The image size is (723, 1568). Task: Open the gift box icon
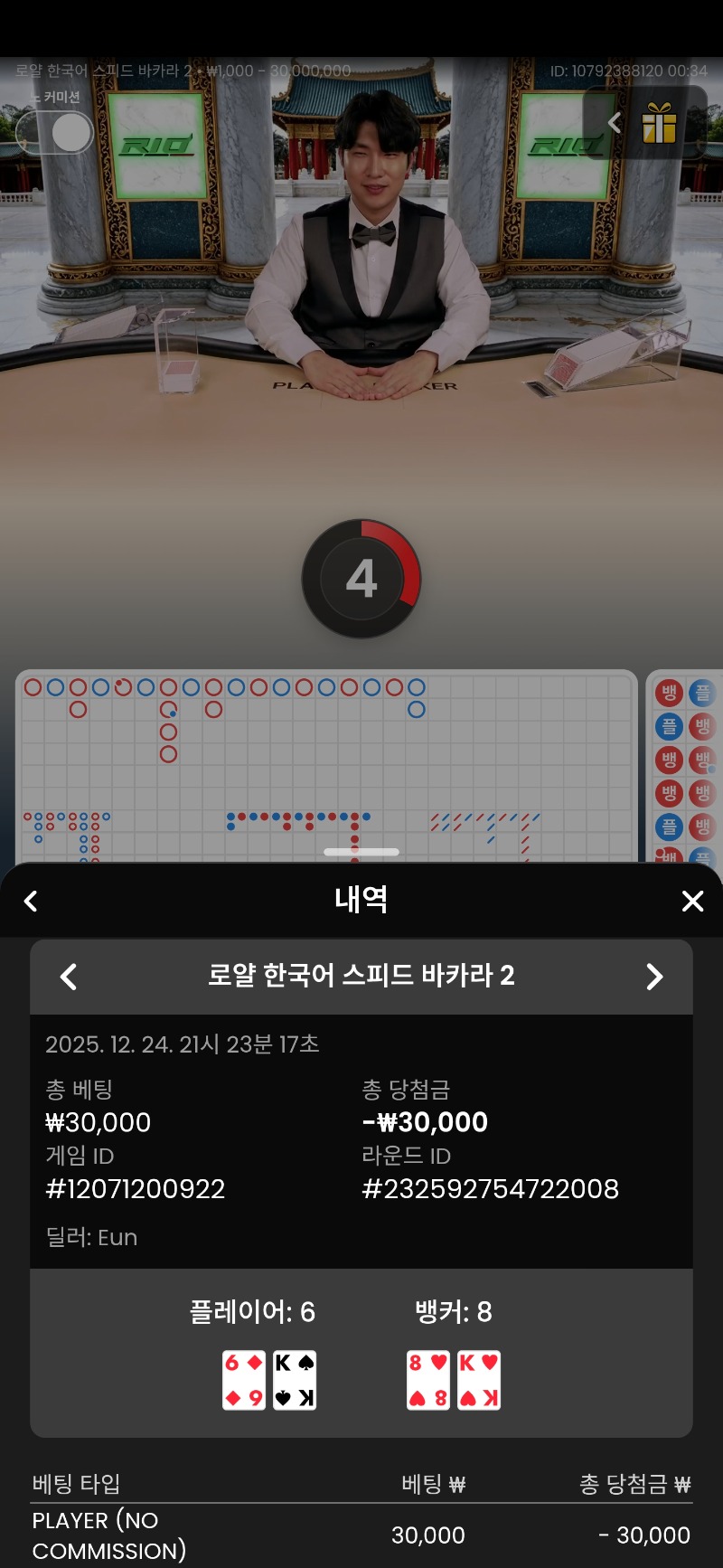point(660,124)
